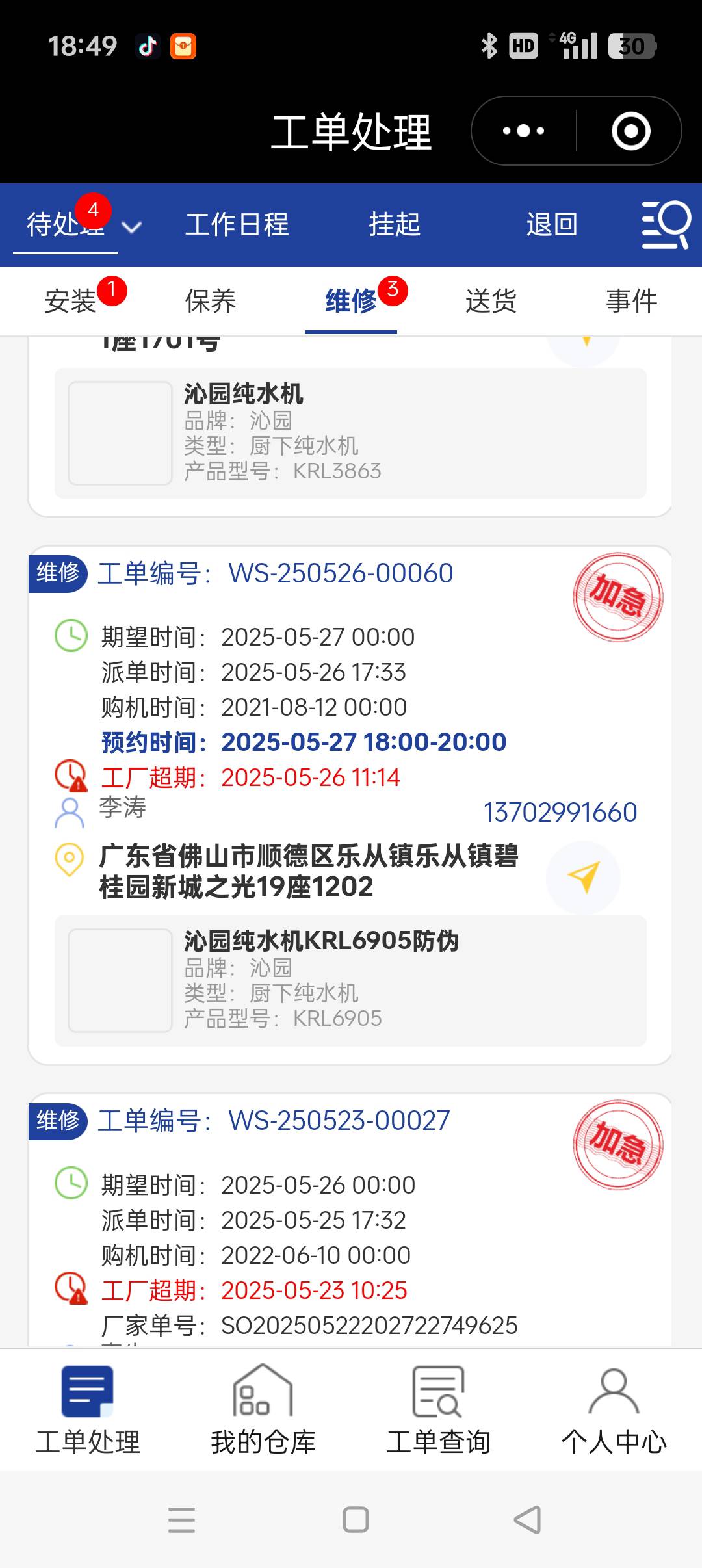
Task: Switch to the 挂起 tab
Action: (395, 225)
